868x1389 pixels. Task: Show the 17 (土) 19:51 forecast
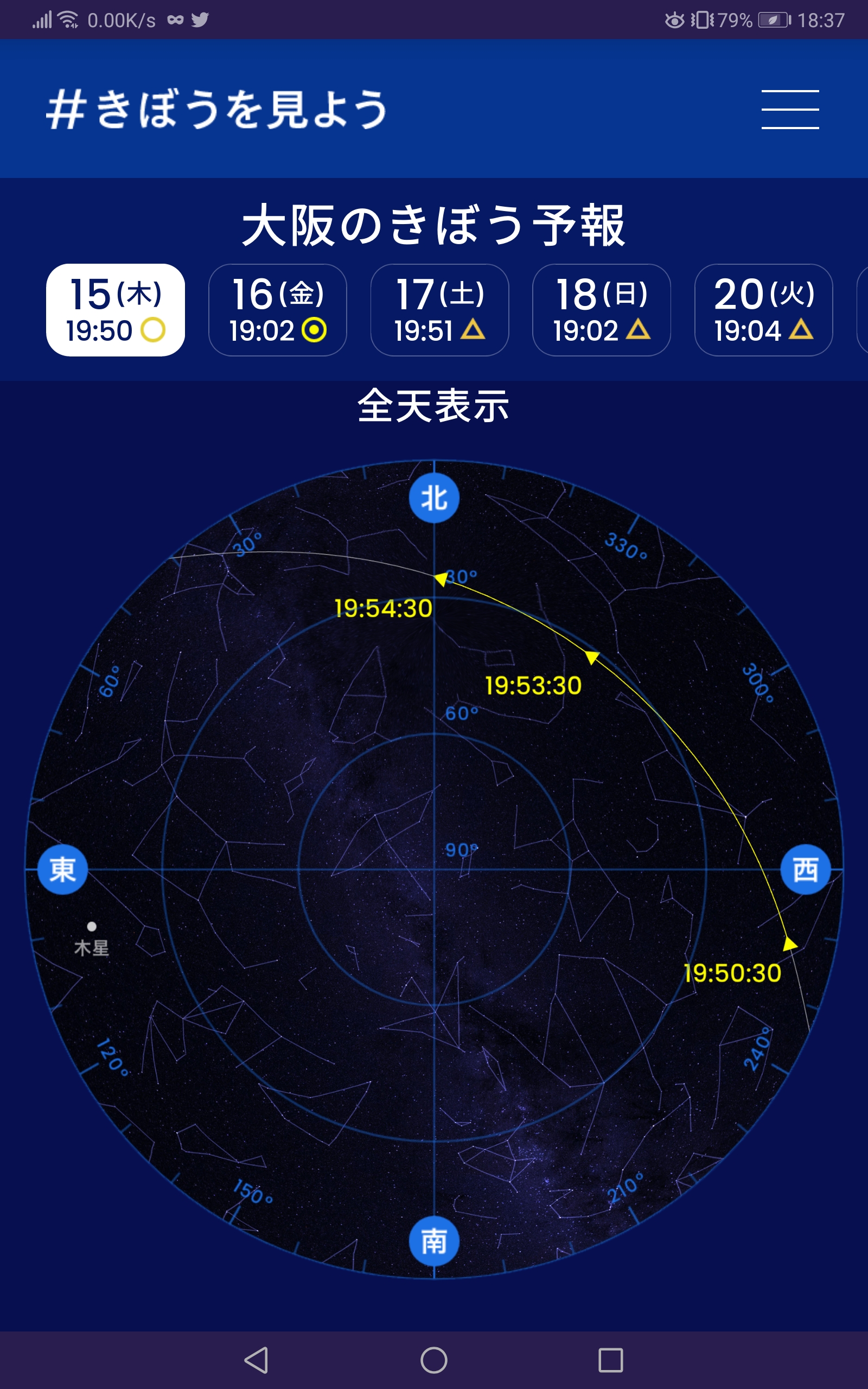[x=440, y=310]
